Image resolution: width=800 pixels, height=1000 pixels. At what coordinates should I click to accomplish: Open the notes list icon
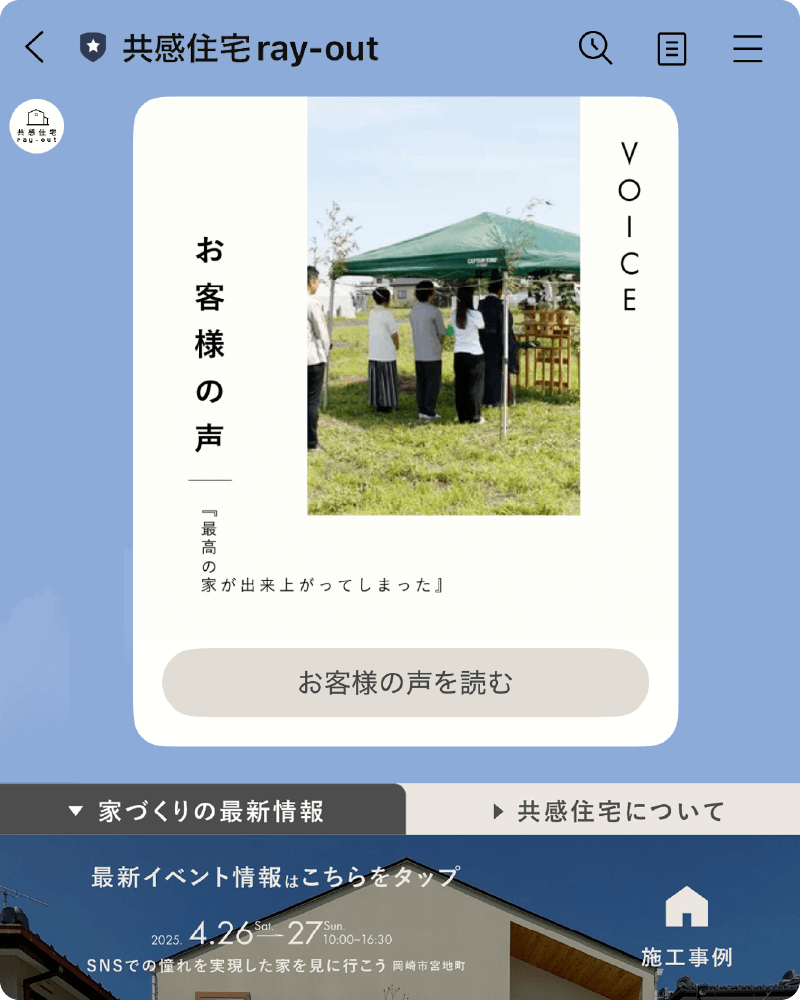(671, 48)
